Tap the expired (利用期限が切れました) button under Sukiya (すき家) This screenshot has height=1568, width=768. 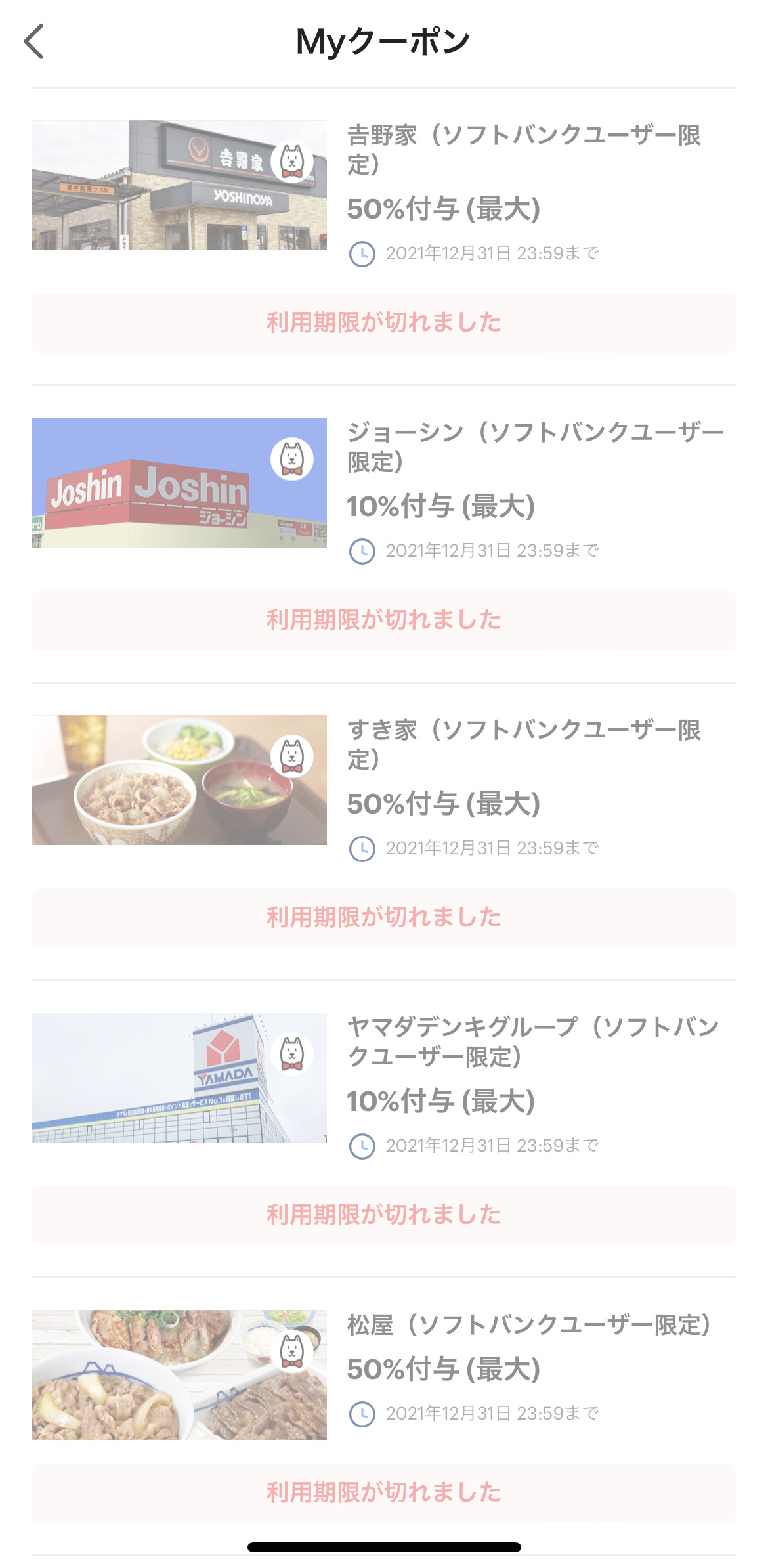click(383, 918)
